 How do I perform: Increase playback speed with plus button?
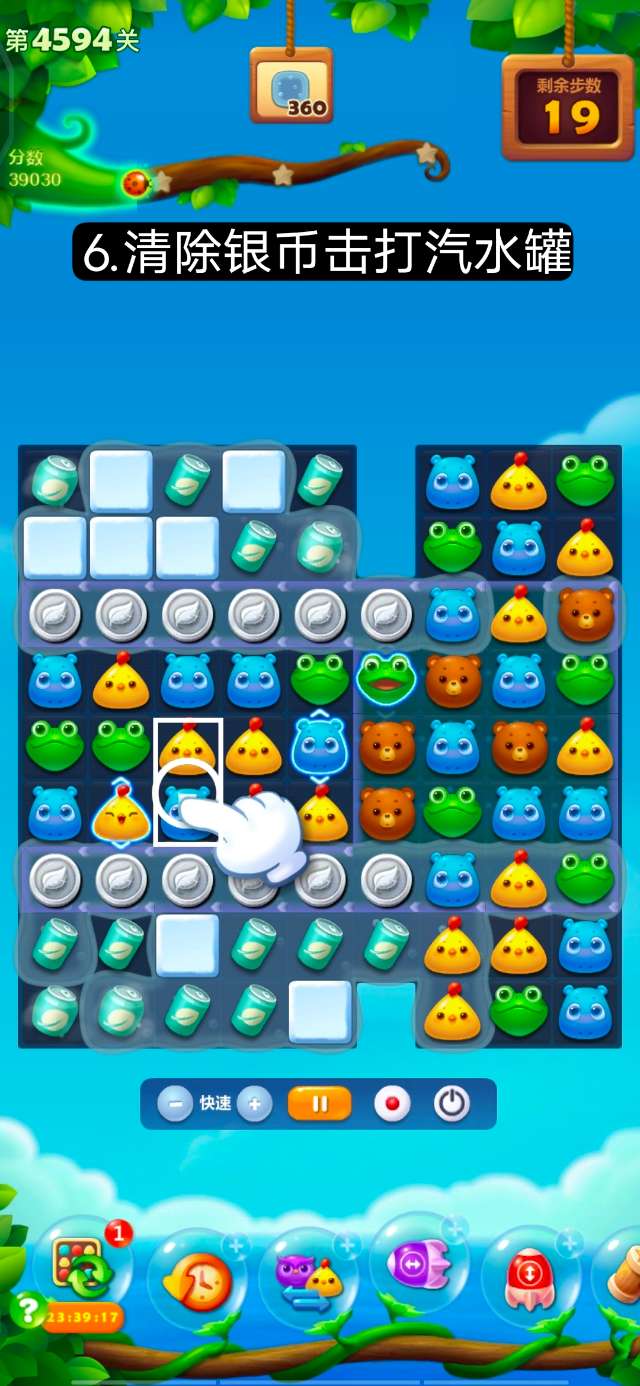[254, 1104]
